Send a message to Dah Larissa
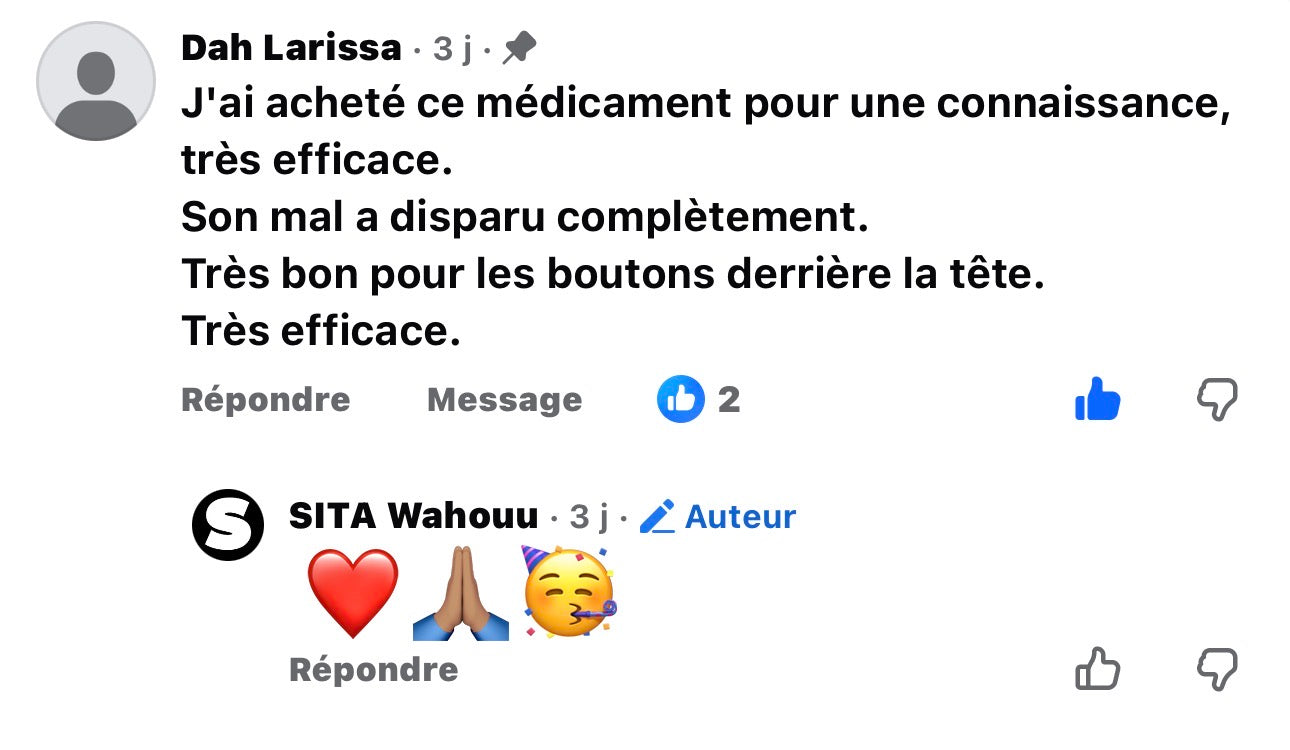 (504, 400)
